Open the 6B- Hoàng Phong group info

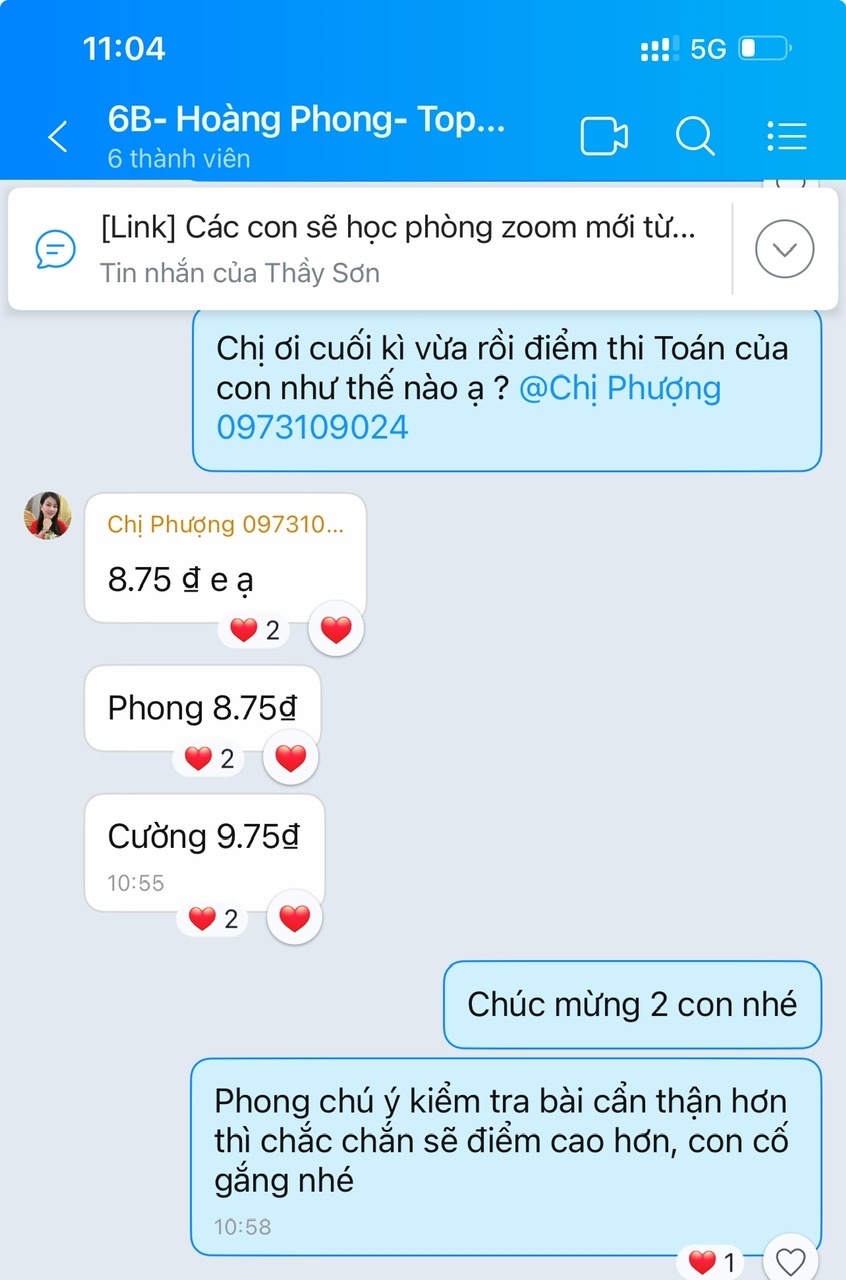[x=306, y=134]
